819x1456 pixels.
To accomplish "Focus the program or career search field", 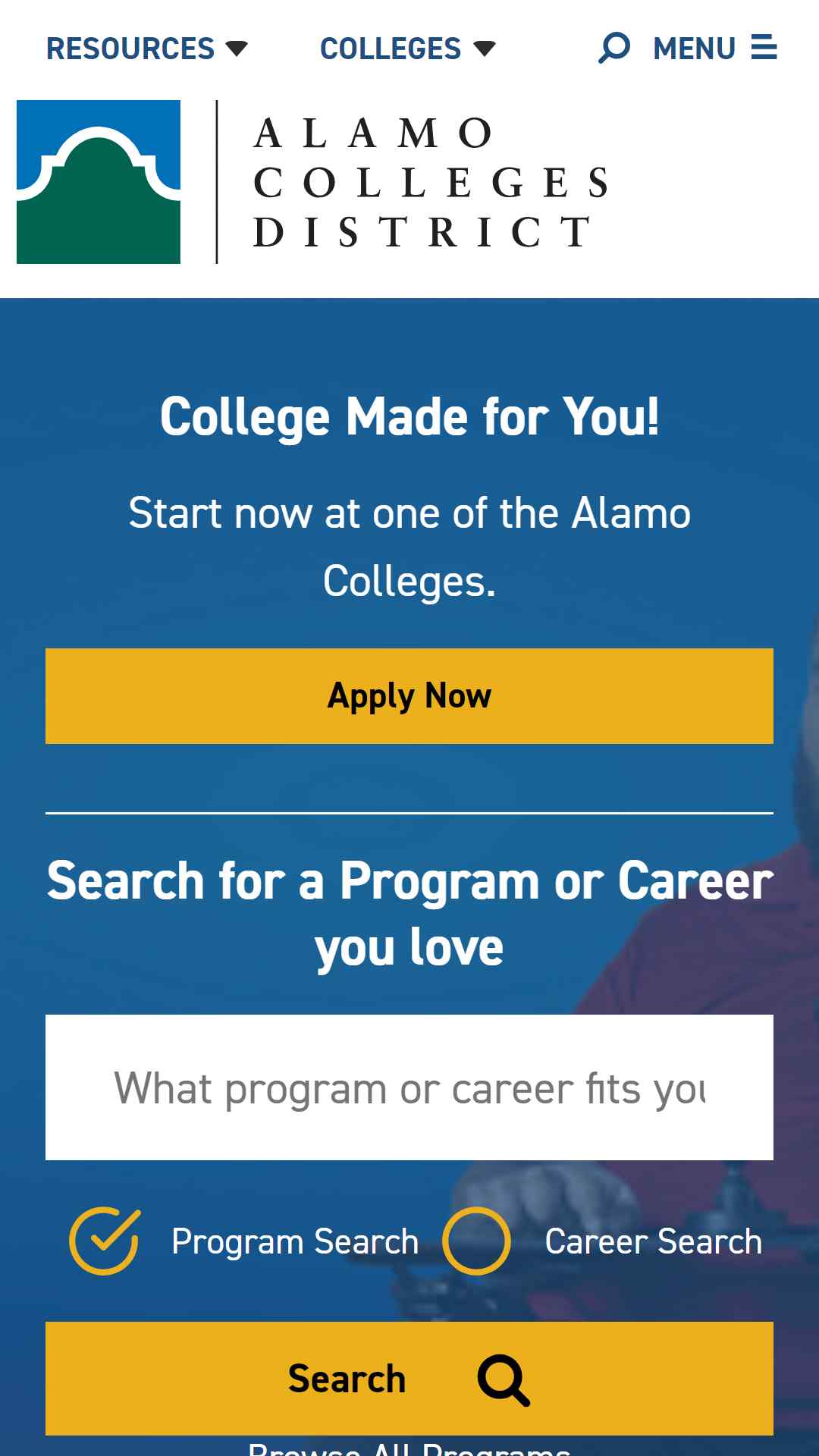I will [x=409, y=1087].
